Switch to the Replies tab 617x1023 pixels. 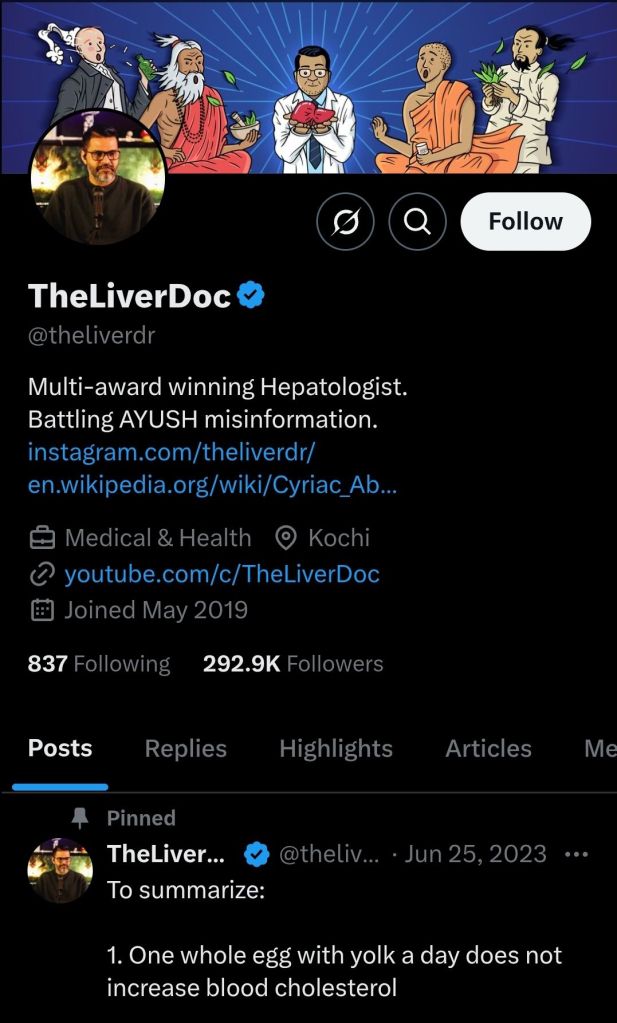[185, 748]
